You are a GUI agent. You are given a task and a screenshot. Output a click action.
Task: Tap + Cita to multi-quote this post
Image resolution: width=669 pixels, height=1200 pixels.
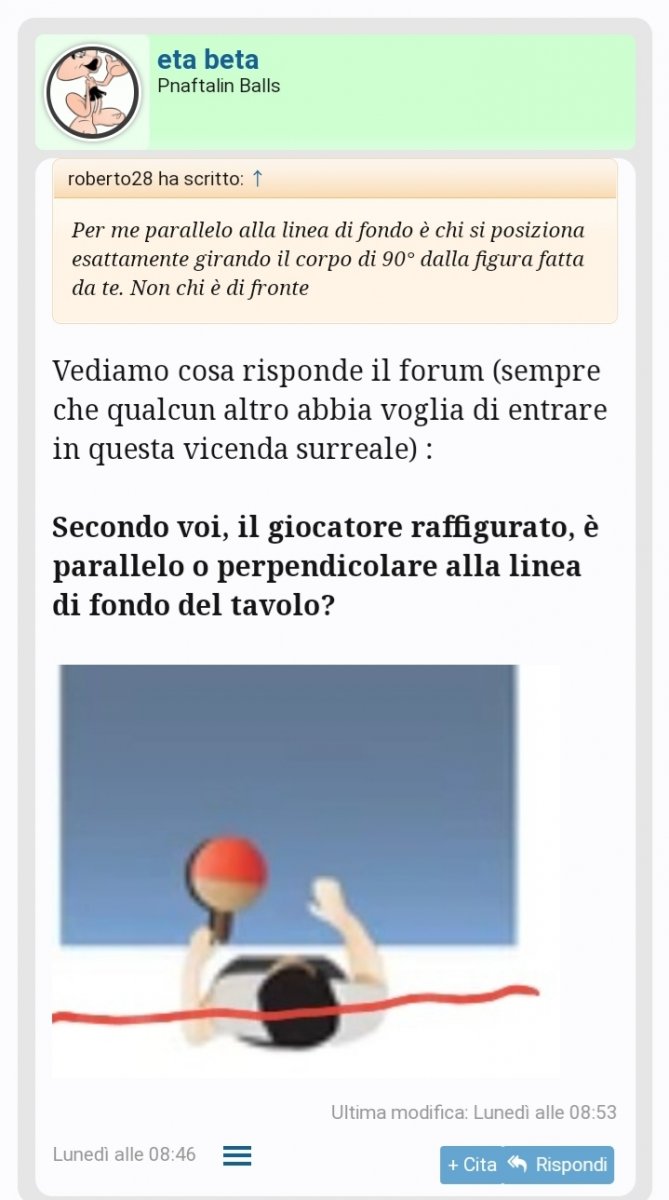pos(471,1165)
